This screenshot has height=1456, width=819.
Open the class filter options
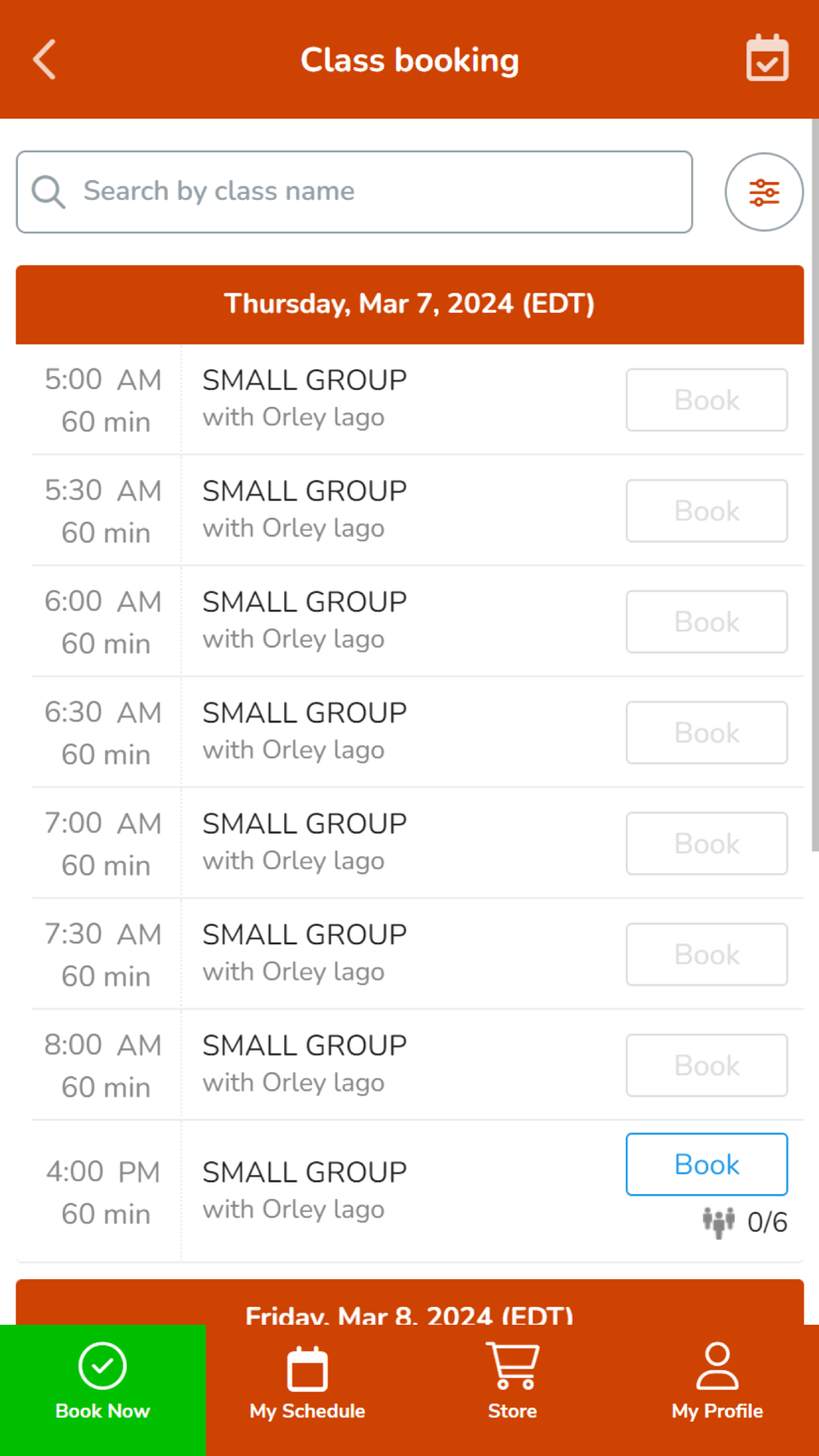click(763, 192)
